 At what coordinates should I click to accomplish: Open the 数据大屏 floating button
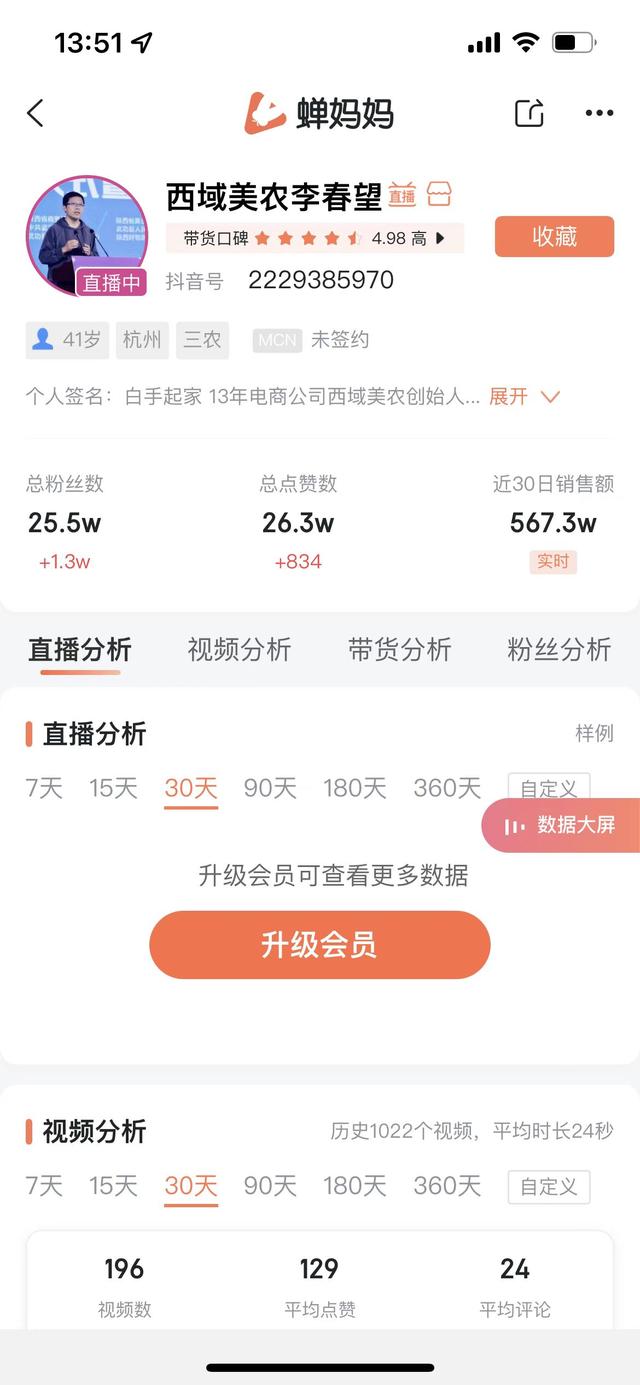tap(562, 825)
